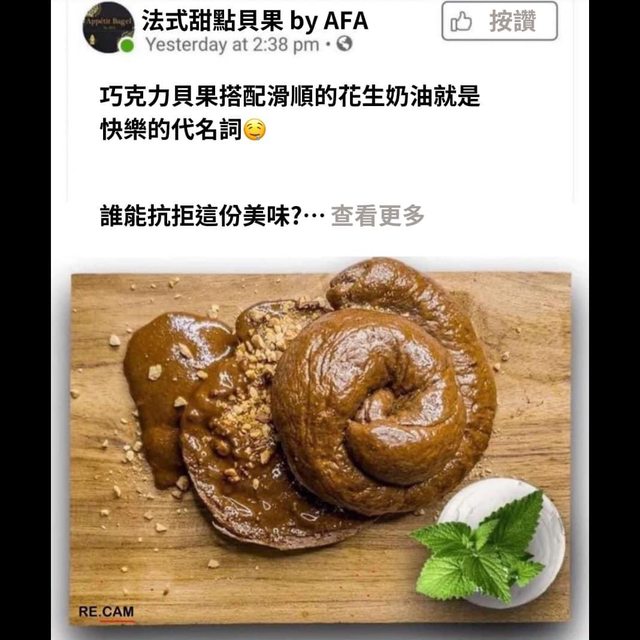Open the chocolate bagel post photo

[x=320, y=440]
